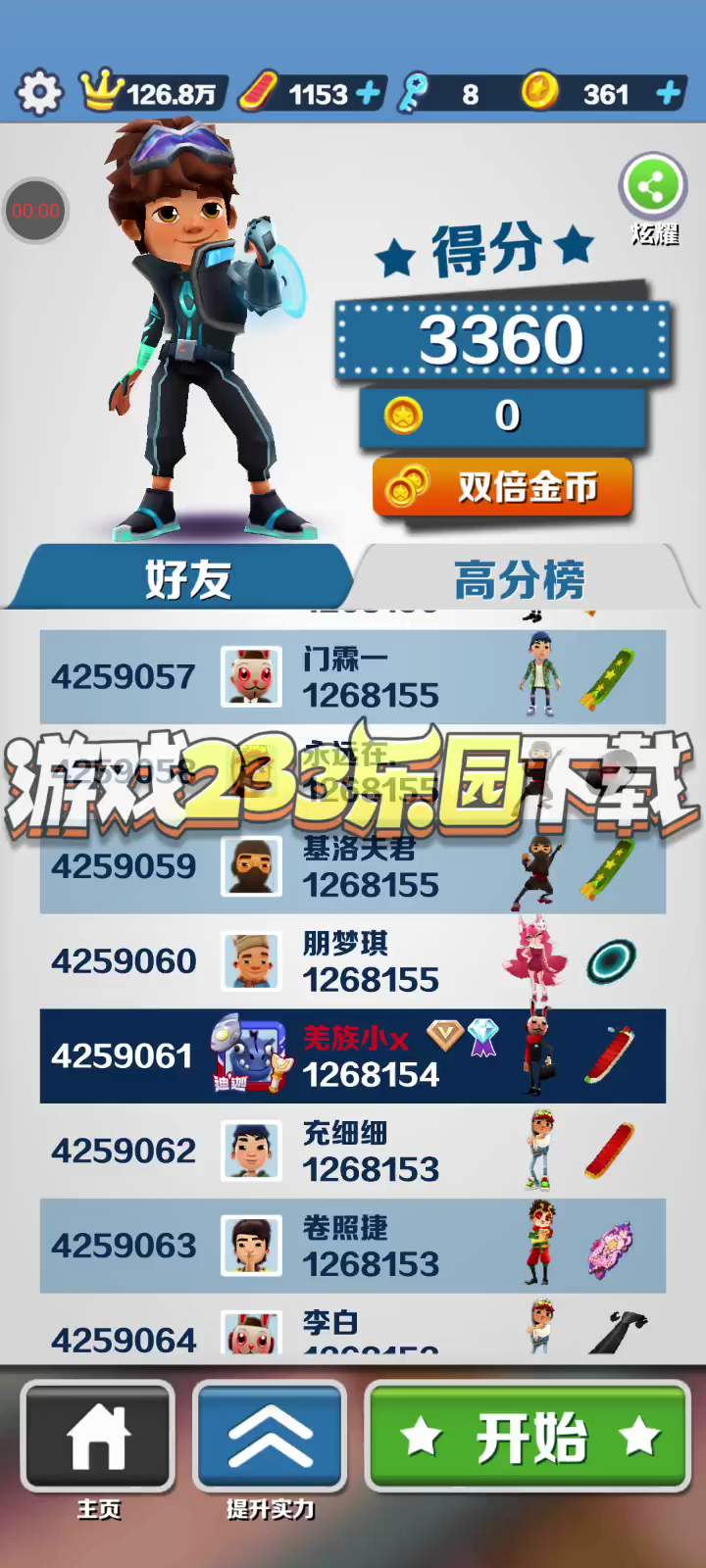
Task: Open 充细细's leaderboard row
Action: tap(353, 1151)
